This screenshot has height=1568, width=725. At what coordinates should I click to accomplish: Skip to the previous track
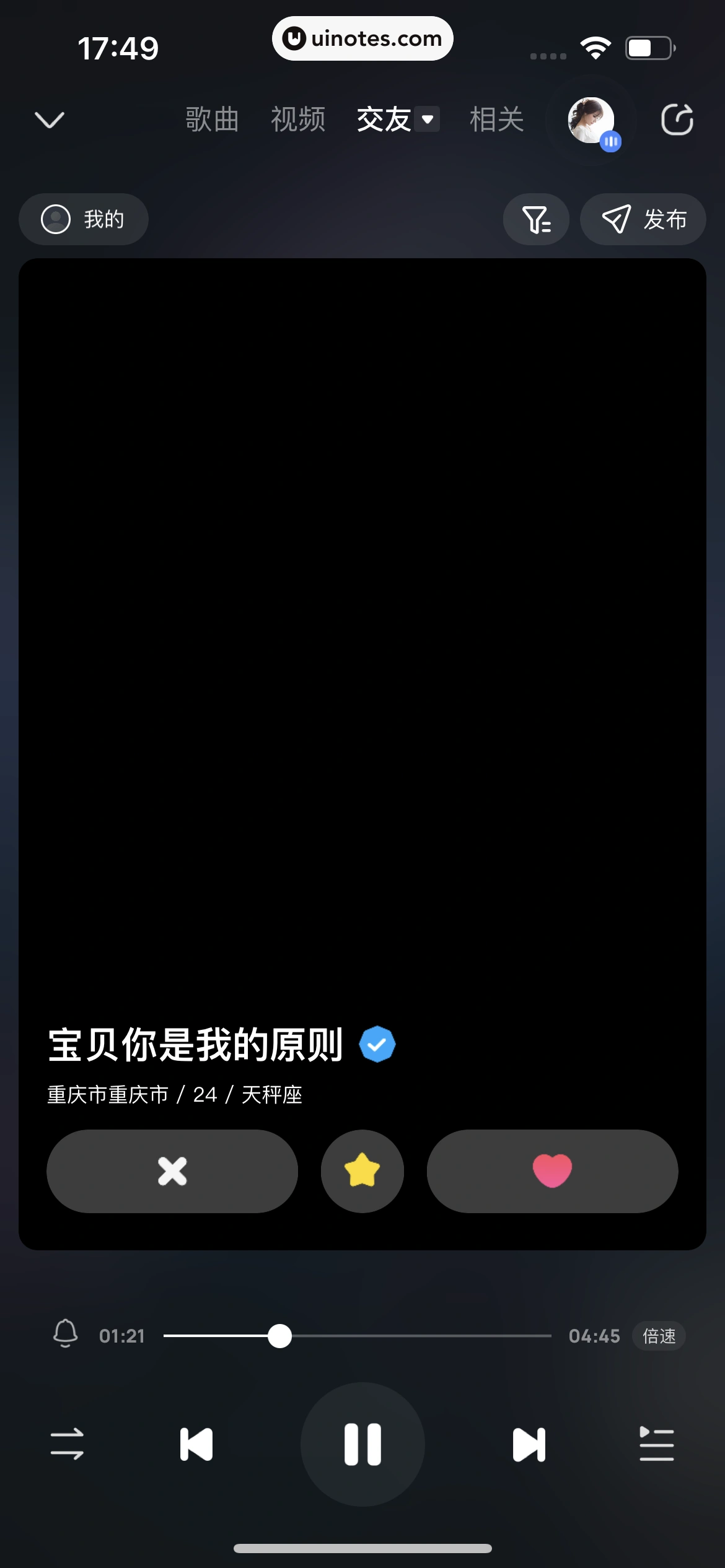click(x=196, y=1444)
